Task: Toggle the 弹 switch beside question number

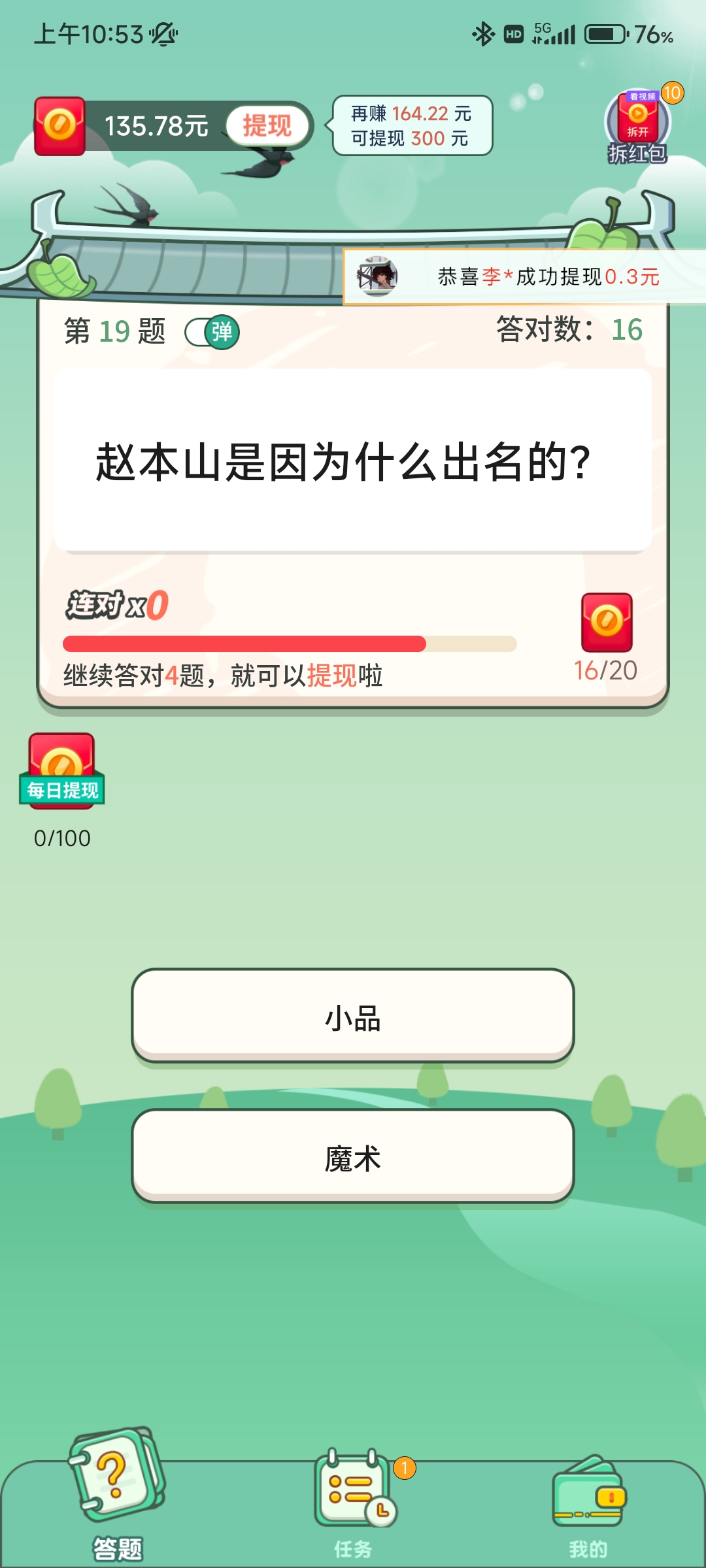Action: 212,333
